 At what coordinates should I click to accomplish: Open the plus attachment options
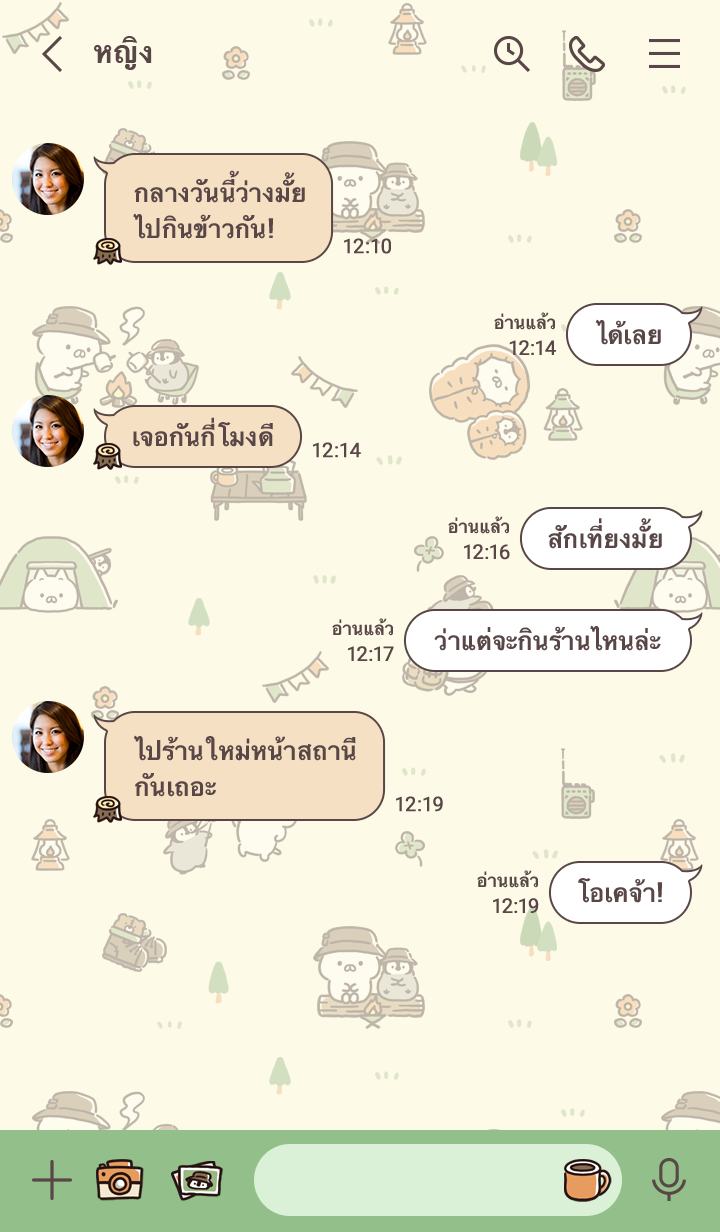[x=52, y=1181]
